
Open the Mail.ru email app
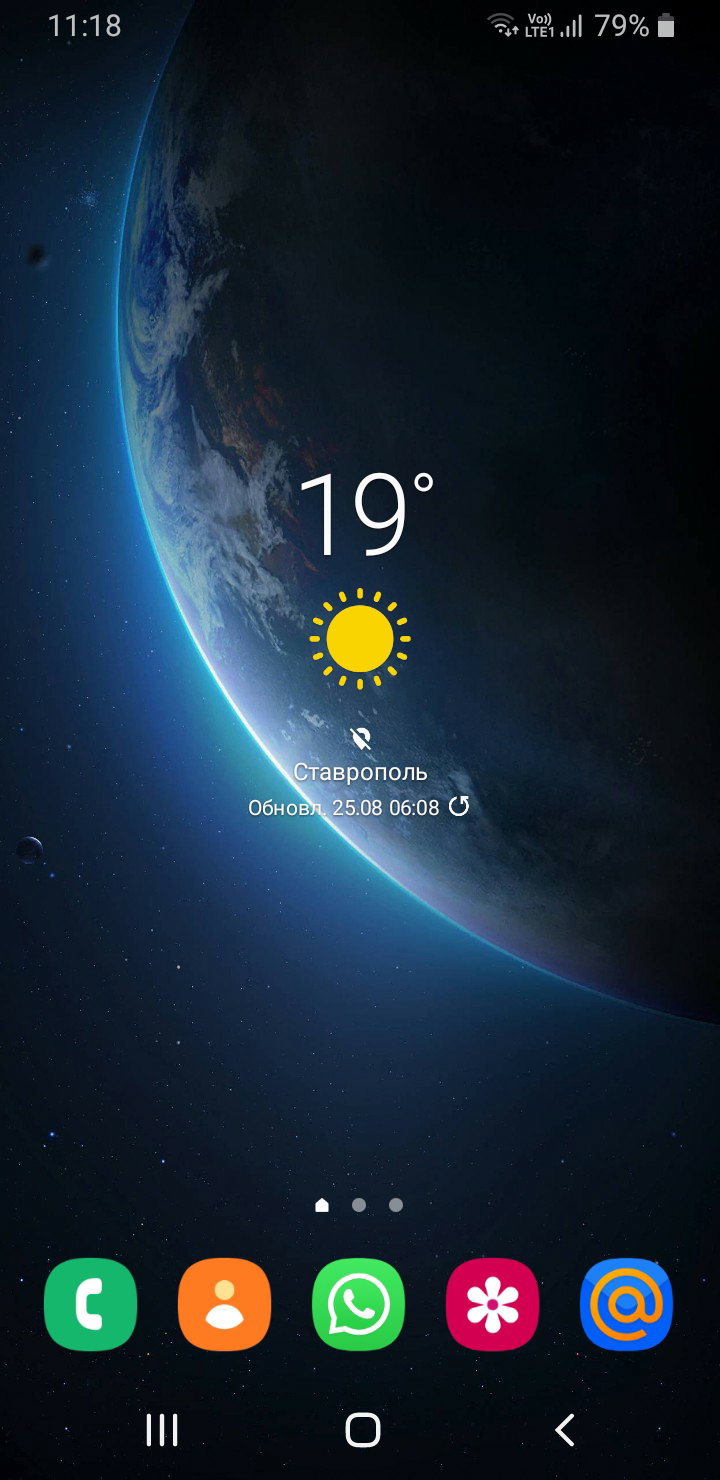click(627, 1304)
